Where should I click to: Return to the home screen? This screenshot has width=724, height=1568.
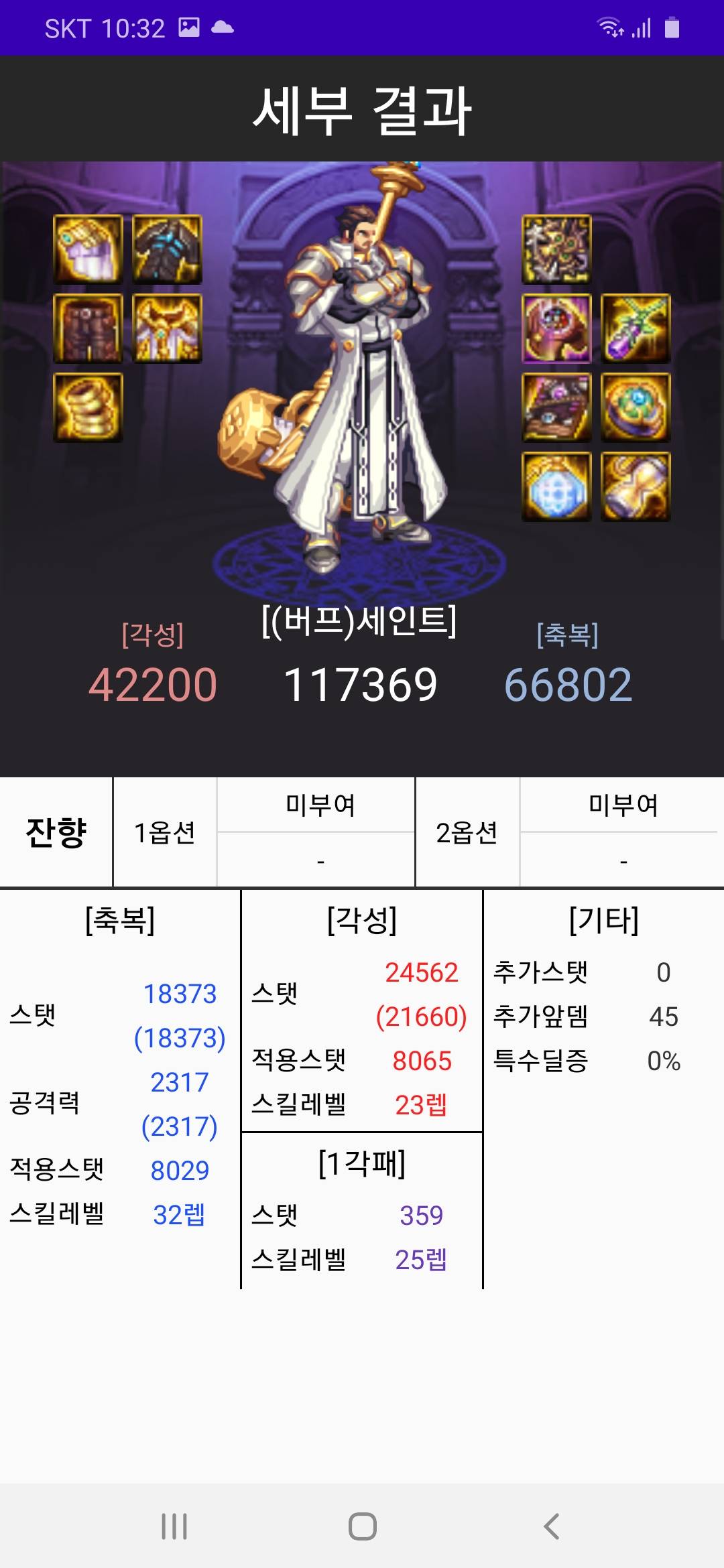point(362,1526)
